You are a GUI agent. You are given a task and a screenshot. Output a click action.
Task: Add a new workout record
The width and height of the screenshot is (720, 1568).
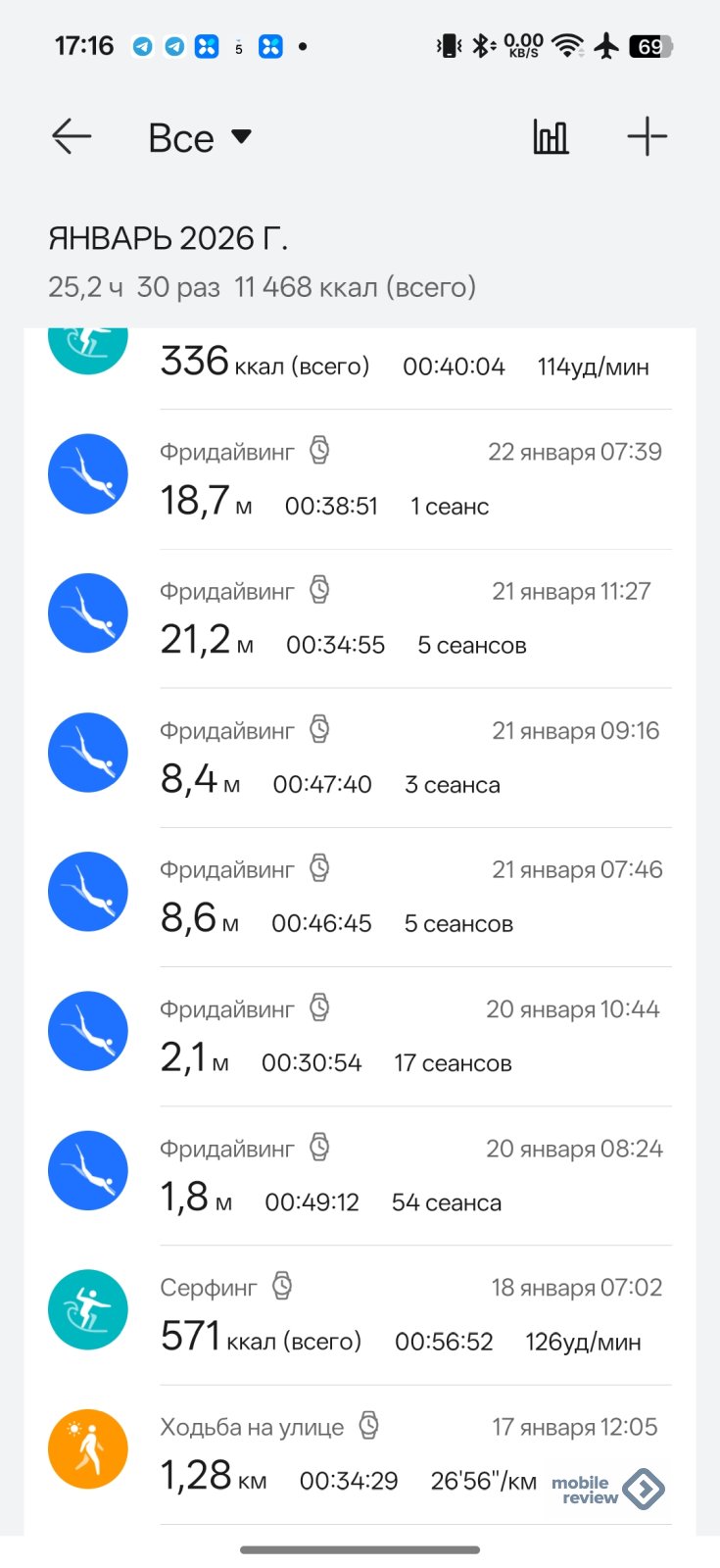click(x=647, y=136)
